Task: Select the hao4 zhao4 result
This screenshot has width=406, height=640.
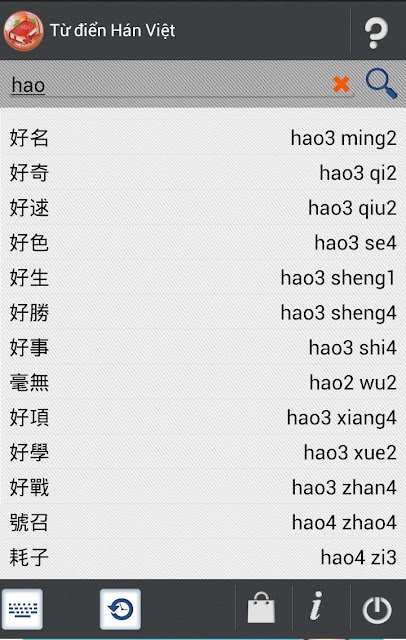Action: click(203, 522)
